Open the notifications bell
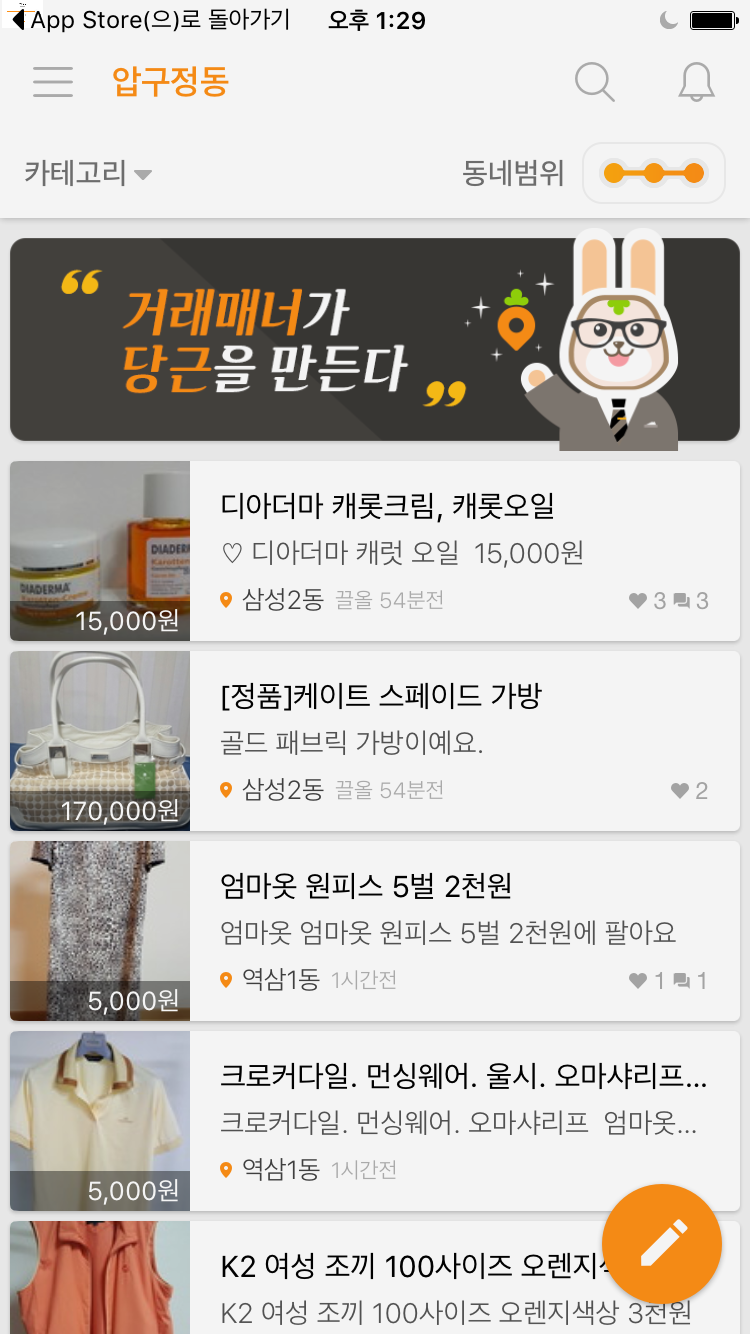The width and height of the screenshot is (750, 1334). (696, 82)
